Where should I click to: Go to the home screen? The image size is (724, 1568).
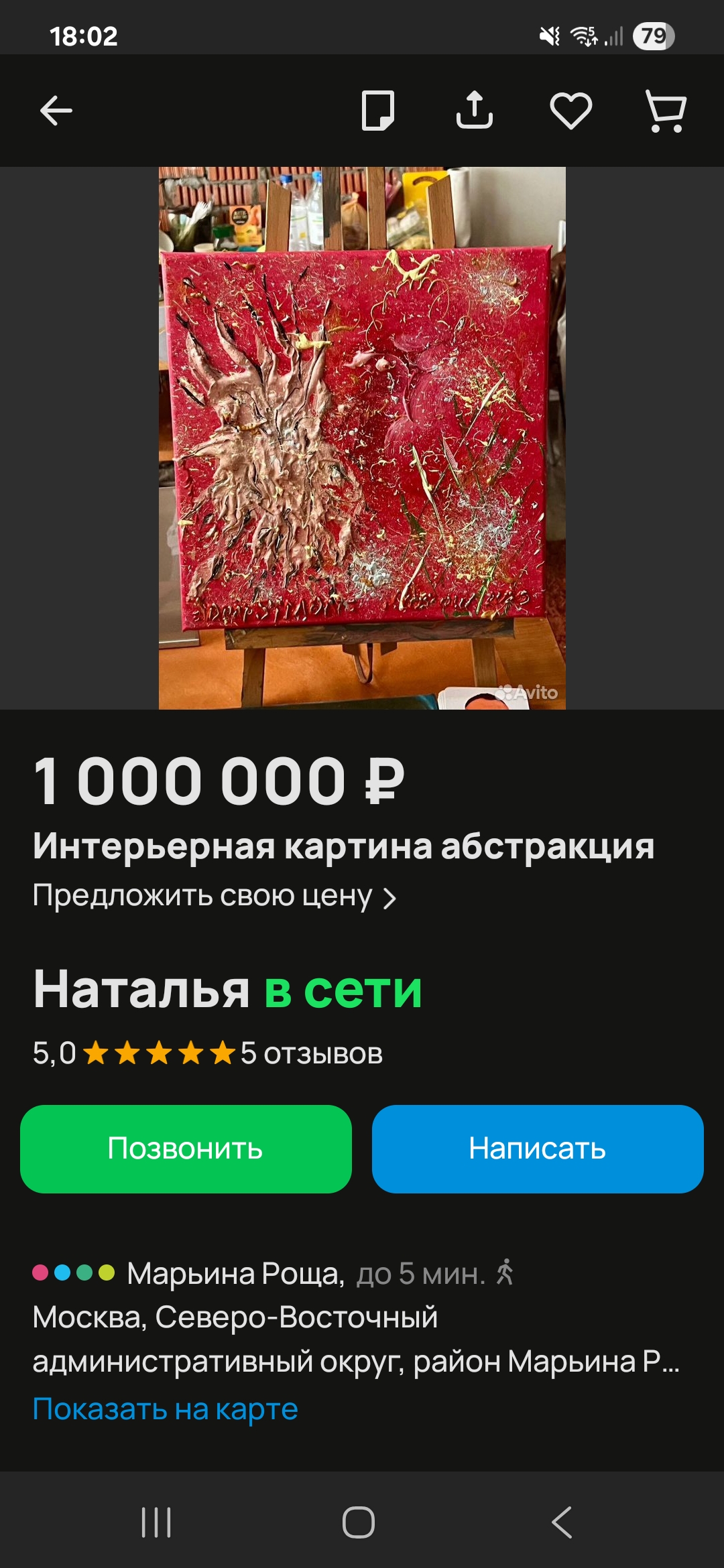click(359, 1522)
